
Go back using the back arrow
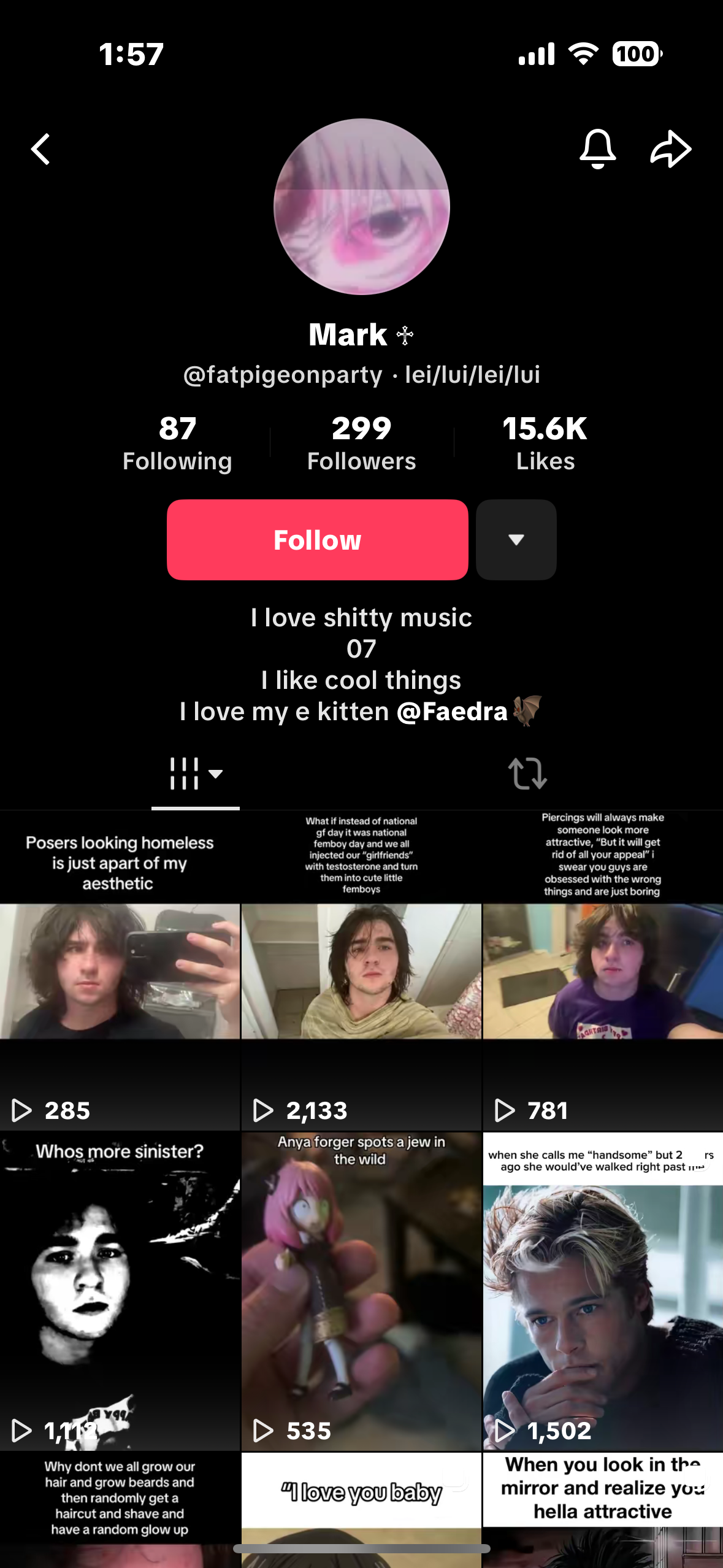40,150
